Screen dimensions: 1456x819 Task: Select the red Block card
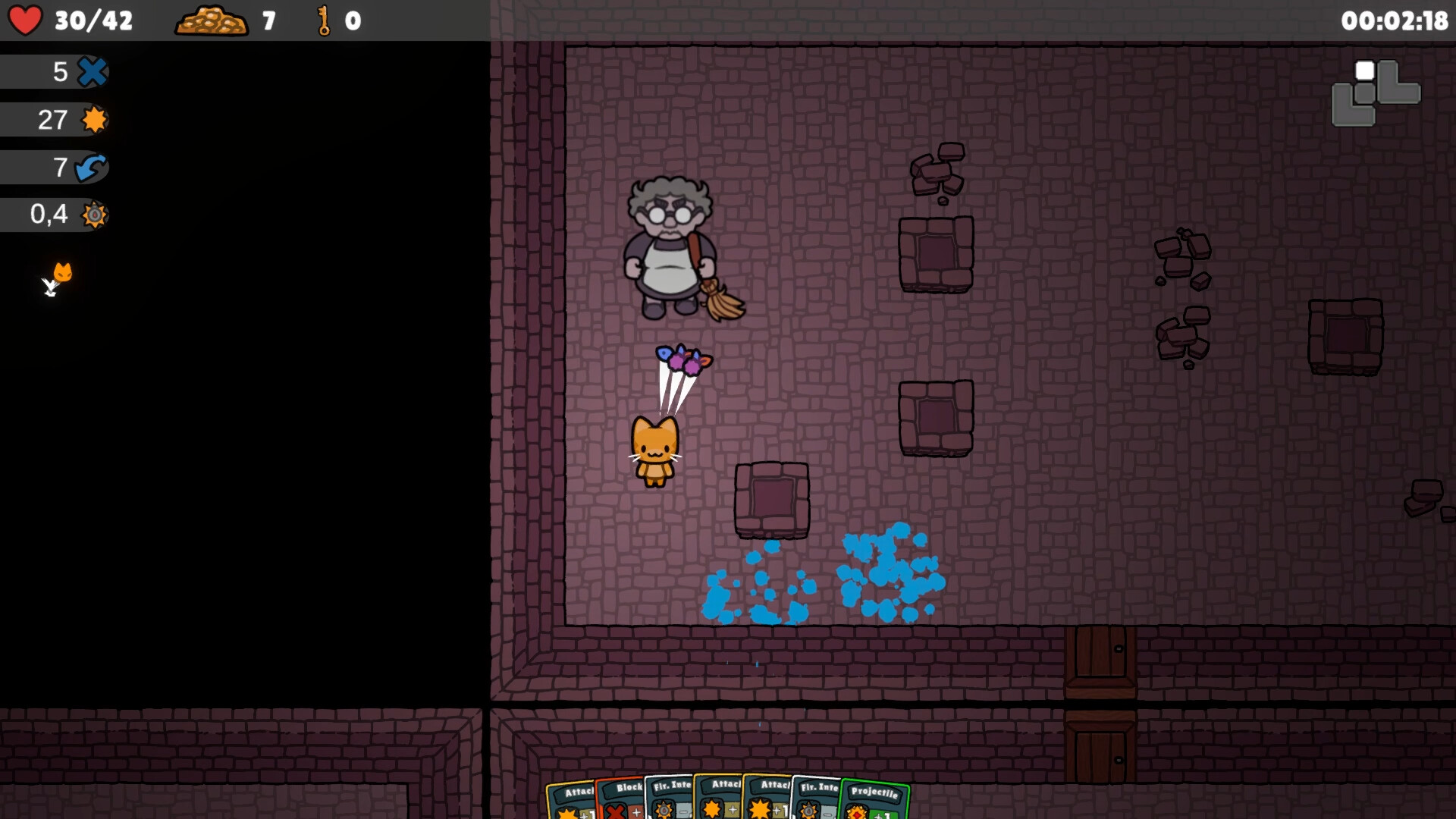(x=620, y=800)
